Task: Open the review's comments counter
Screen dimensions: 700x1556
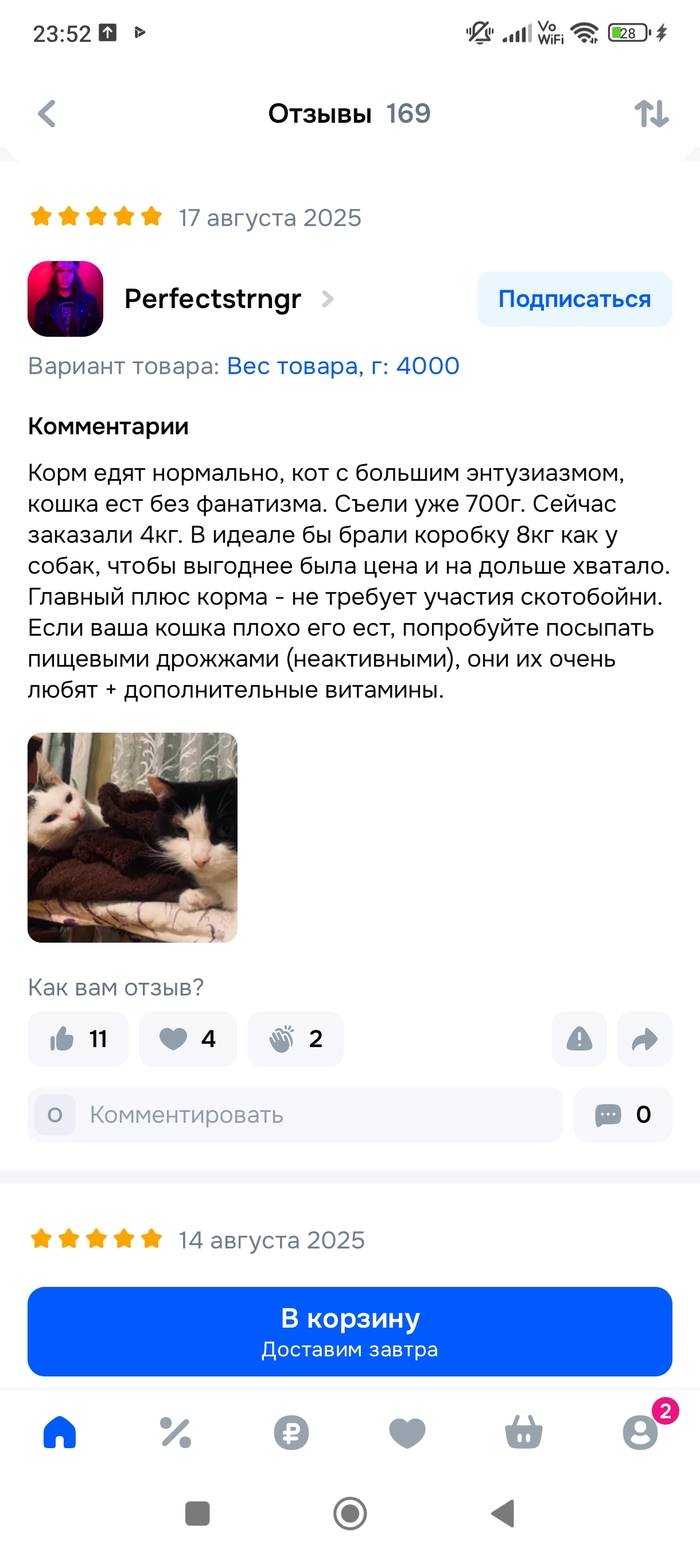Action: pos(623,1114)
